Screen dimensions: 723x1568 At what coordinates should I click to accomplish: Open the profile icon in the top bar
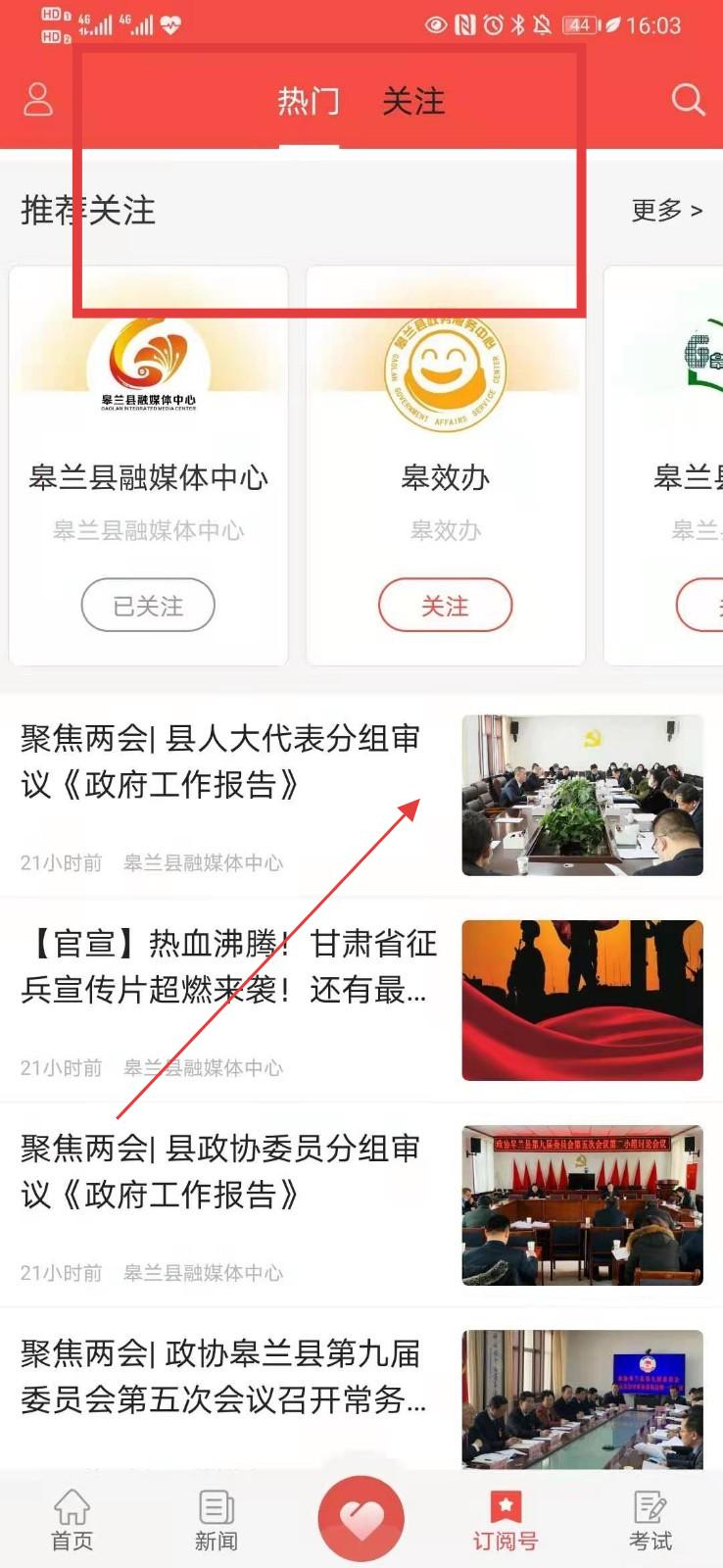tap(38, 99)
